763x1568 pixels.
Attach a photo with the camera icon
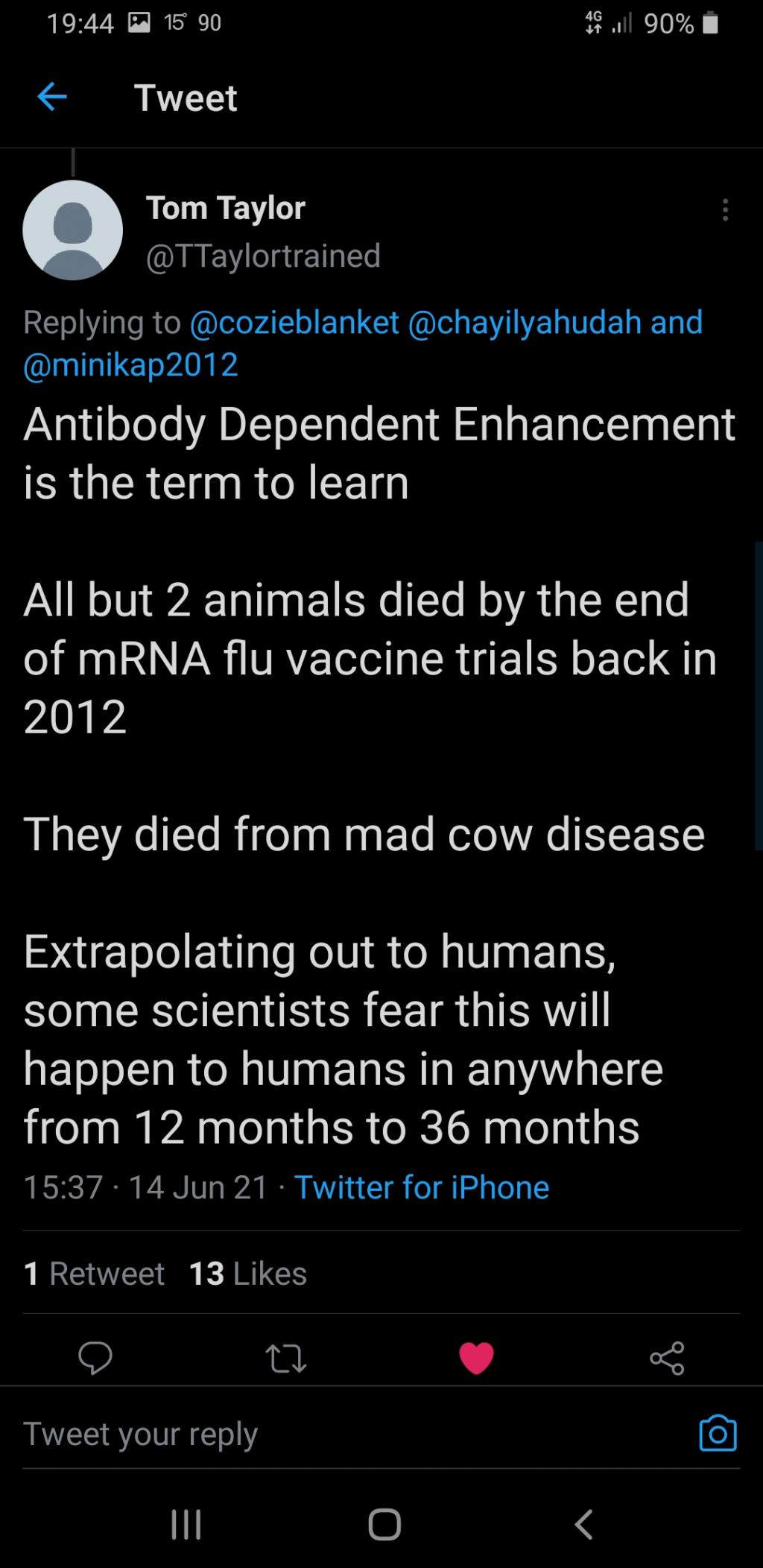point(718,1434)
